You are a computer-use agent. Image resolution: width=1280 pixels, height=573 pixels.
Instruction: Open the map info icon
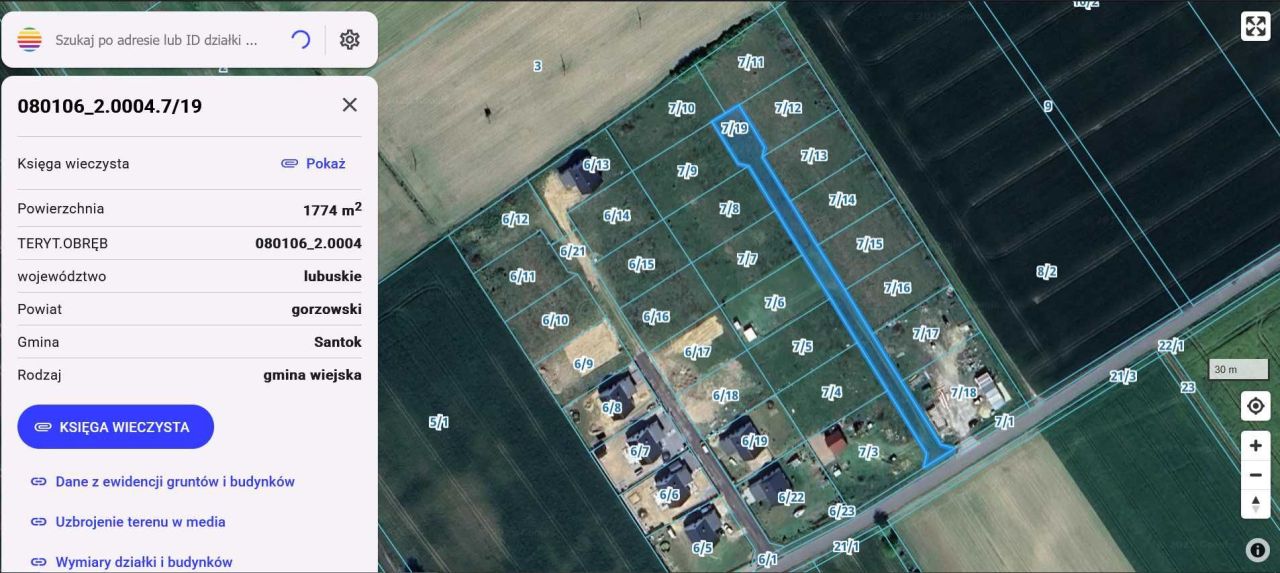point(1257,549)
